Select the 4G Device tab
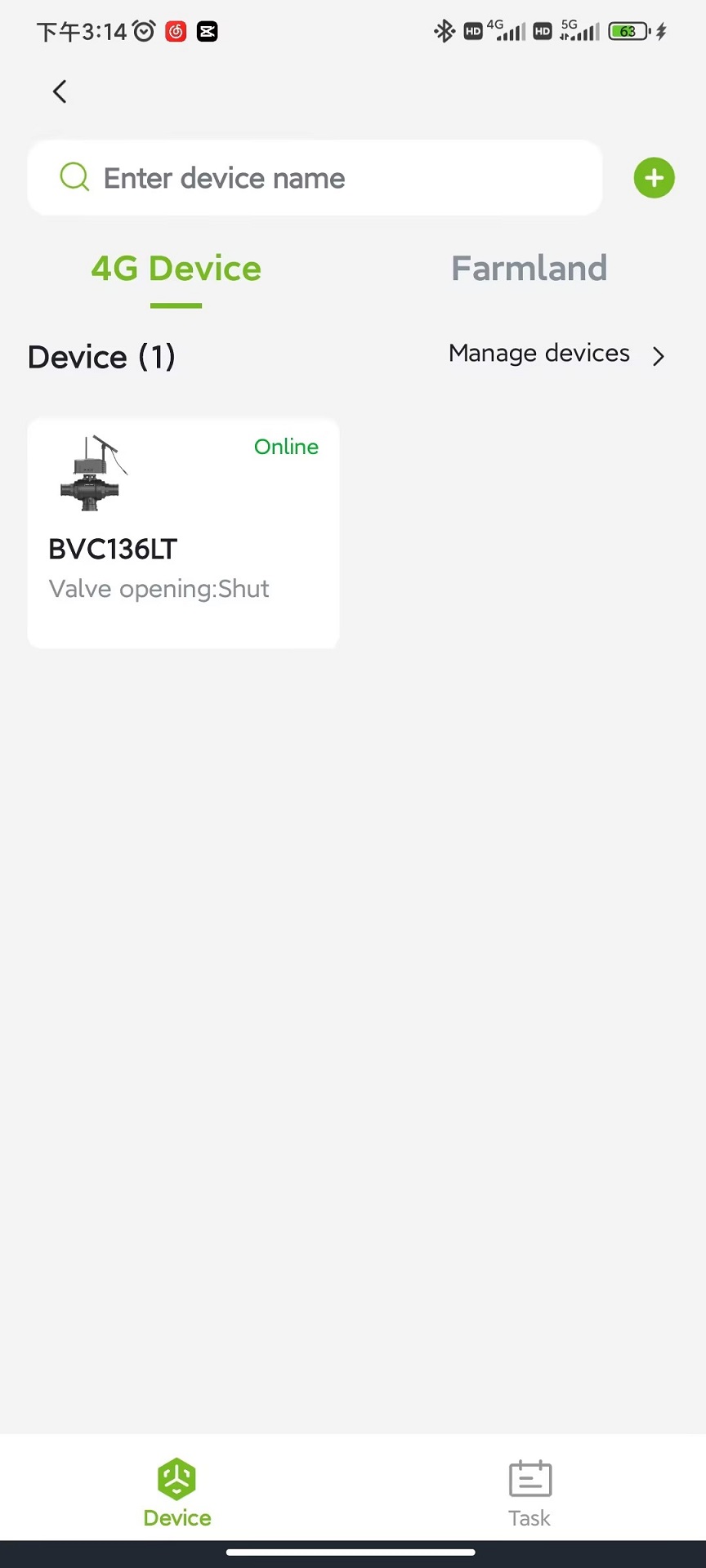 click(176, 268)
